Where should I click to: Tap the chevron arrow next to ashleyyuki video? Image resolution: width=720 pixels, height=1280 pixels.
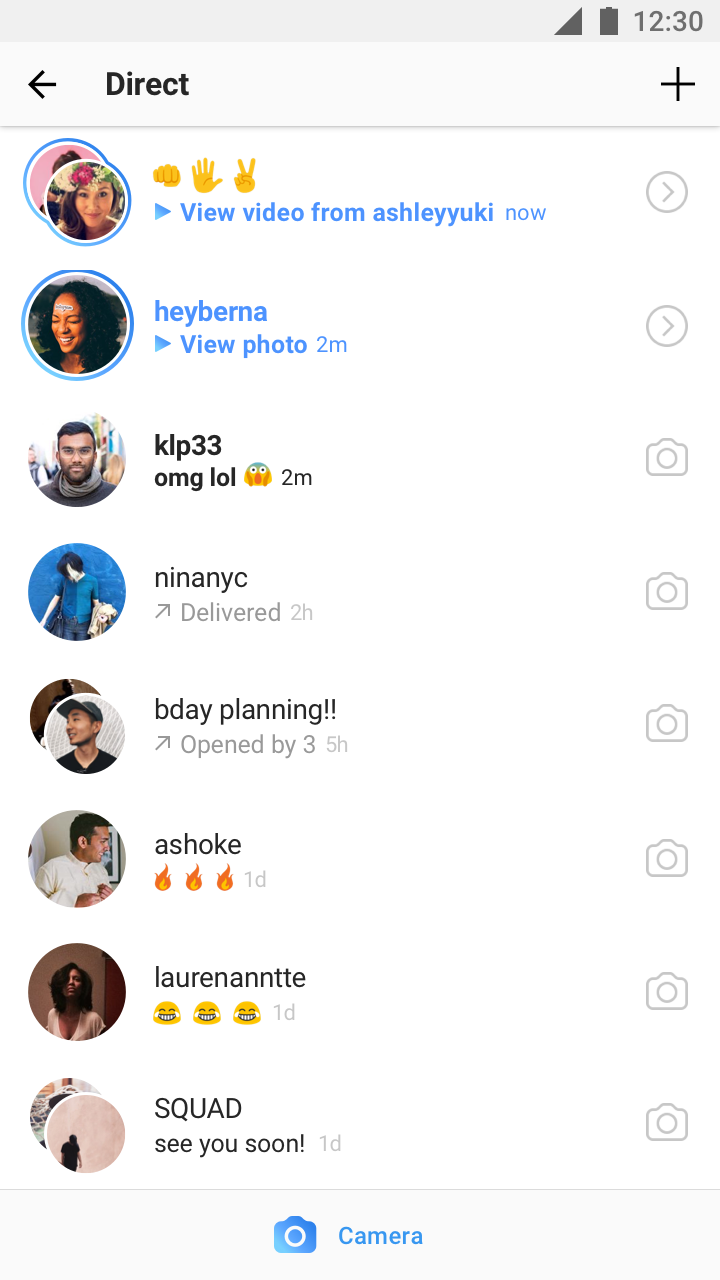[x=667, y=192]
